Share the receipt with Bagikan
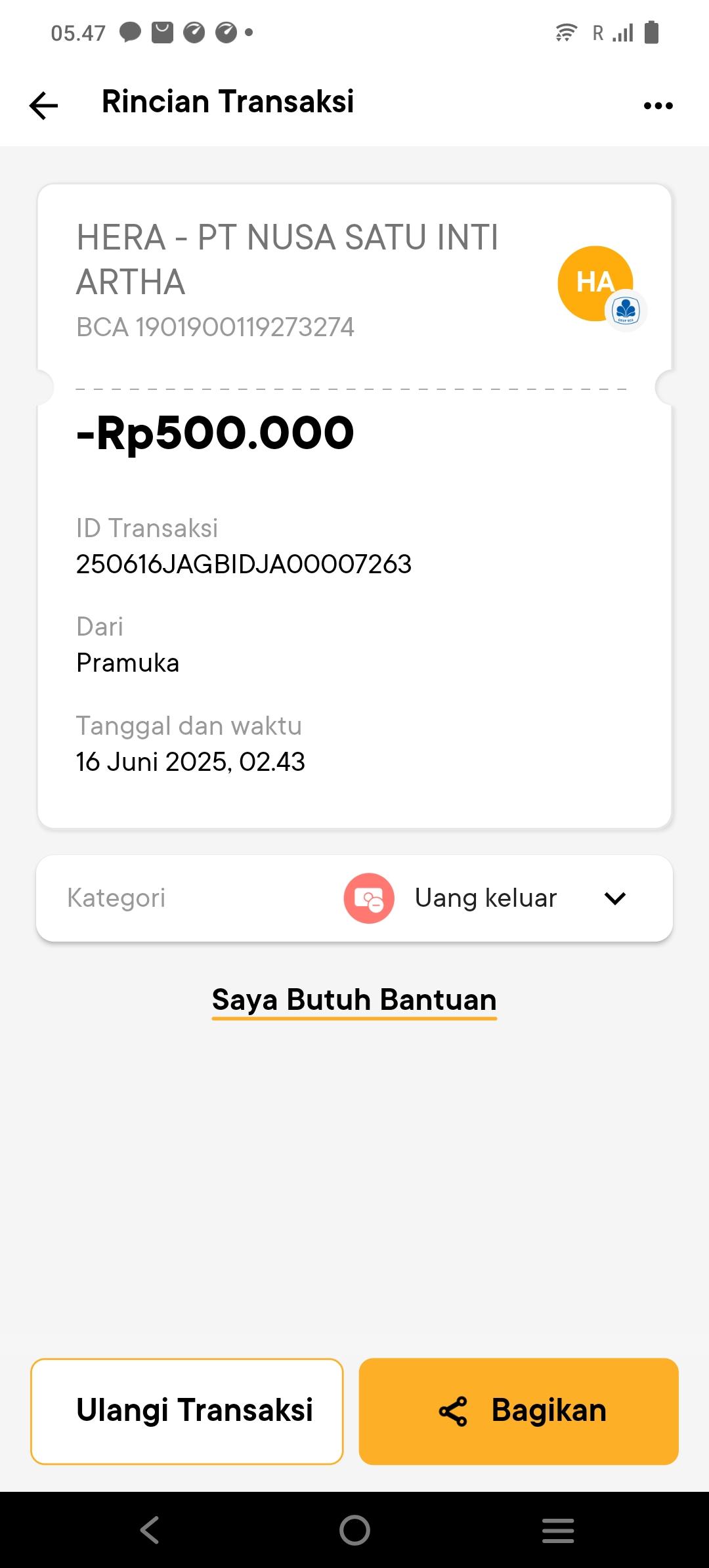 pos(519,1411)
